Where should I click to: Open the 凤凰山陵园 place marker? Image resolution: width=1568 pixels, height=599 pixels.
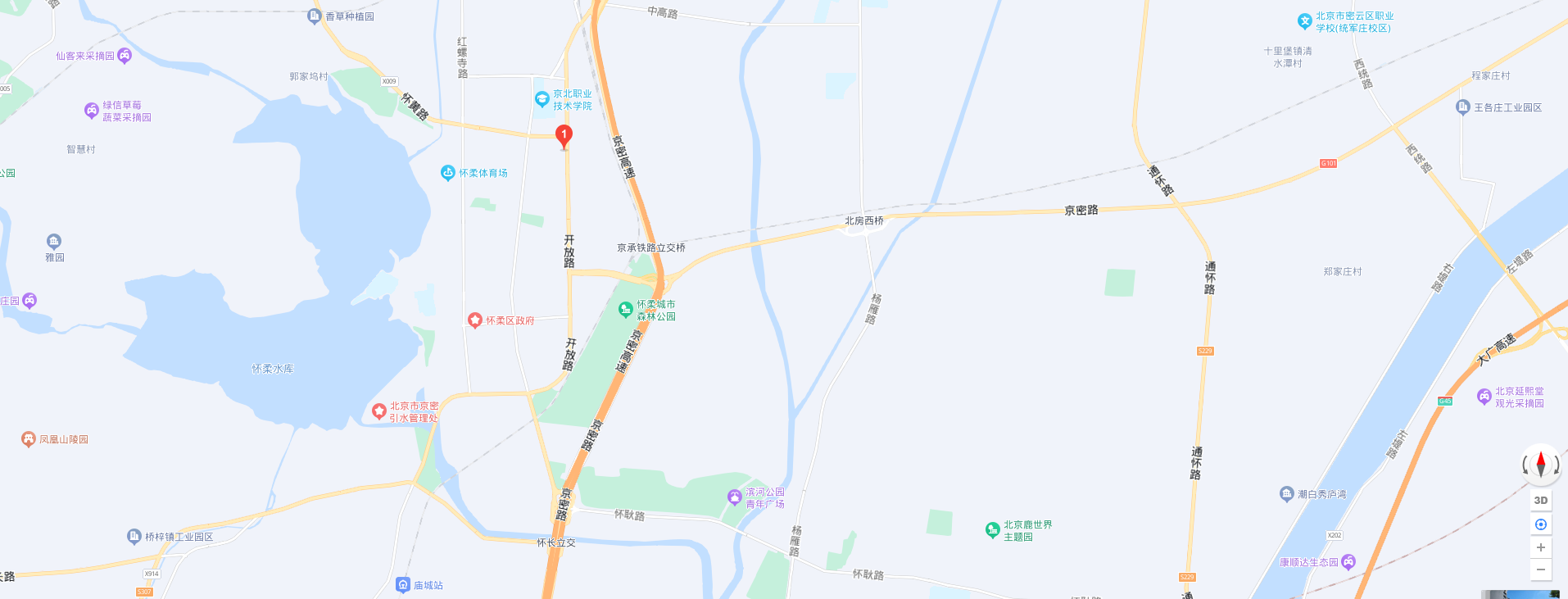[x=29, y=439]
